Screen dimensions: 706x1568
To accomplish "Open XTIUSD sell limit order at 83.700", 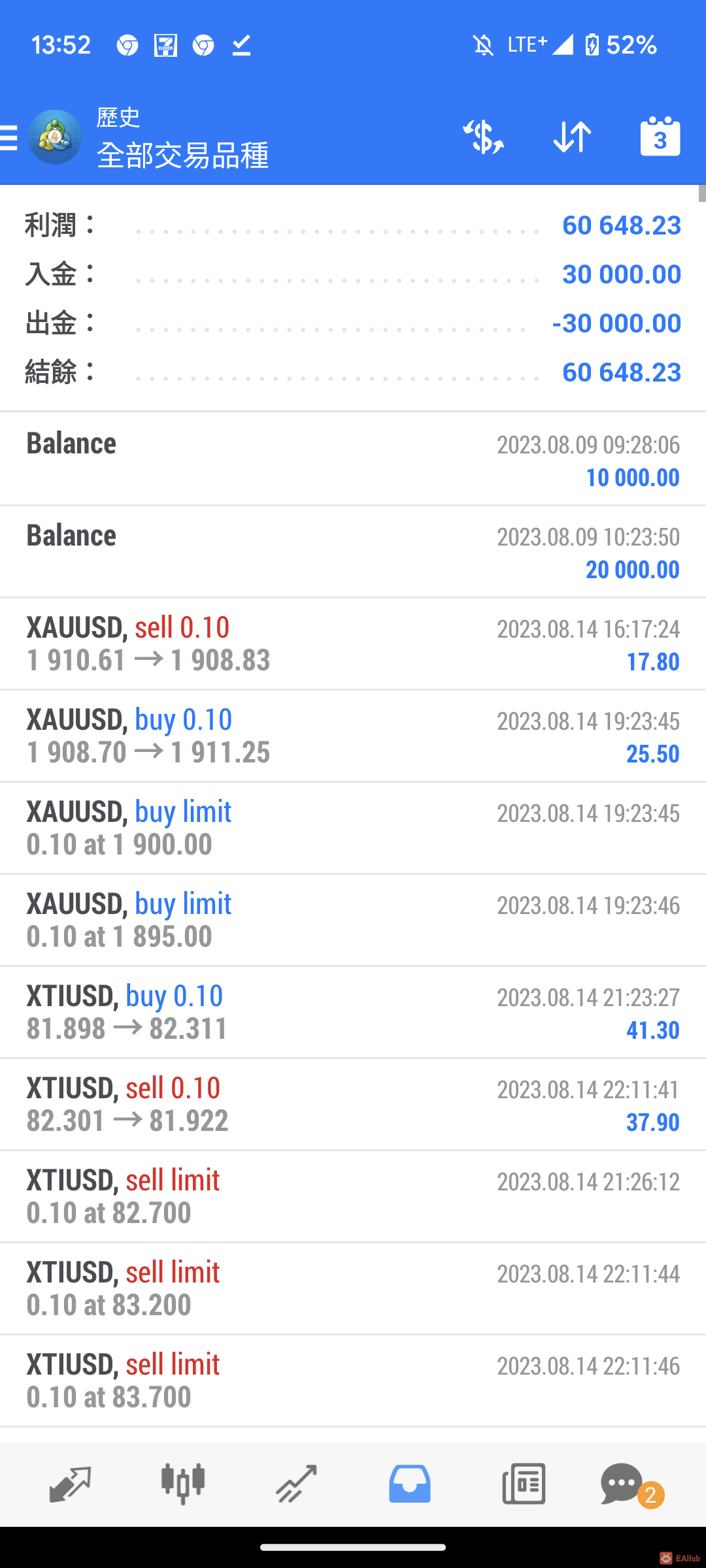I will coord(353,1381).
